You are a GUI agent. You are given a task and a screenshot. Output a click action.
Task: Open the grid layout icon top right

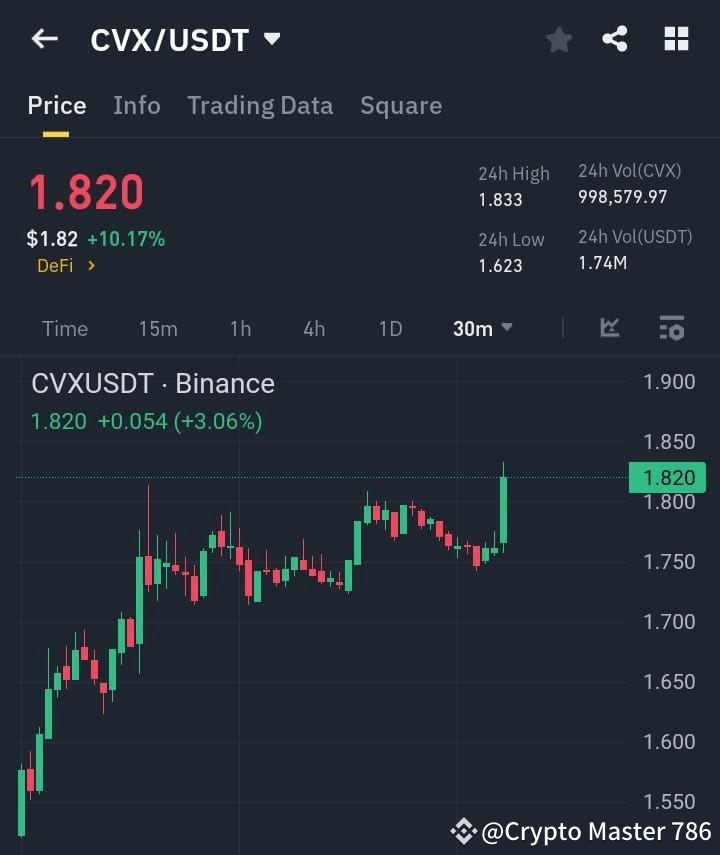(x=676, y=39)
